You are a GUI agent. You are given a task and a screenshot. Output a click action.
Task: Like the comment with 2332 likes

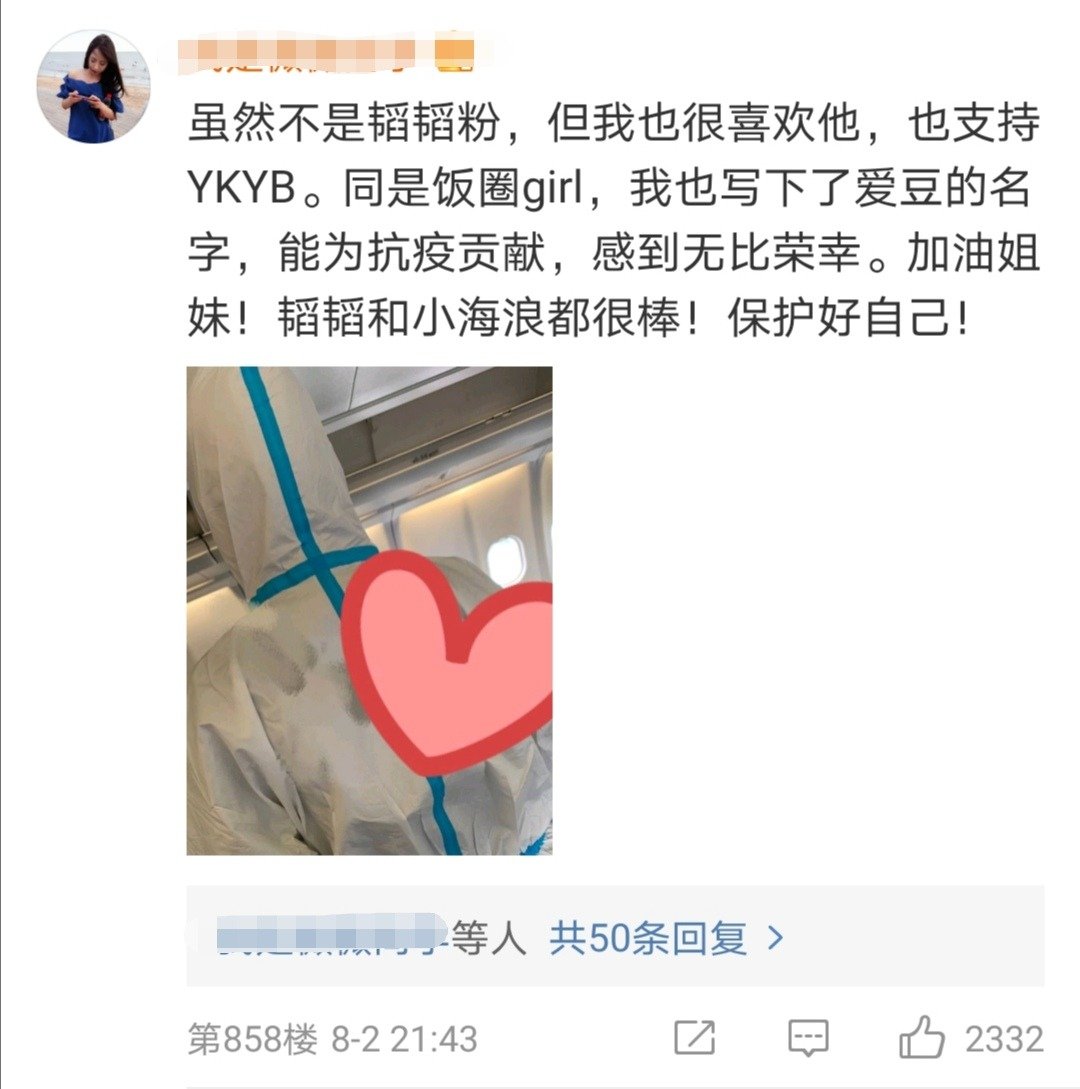click(922, 1038)
